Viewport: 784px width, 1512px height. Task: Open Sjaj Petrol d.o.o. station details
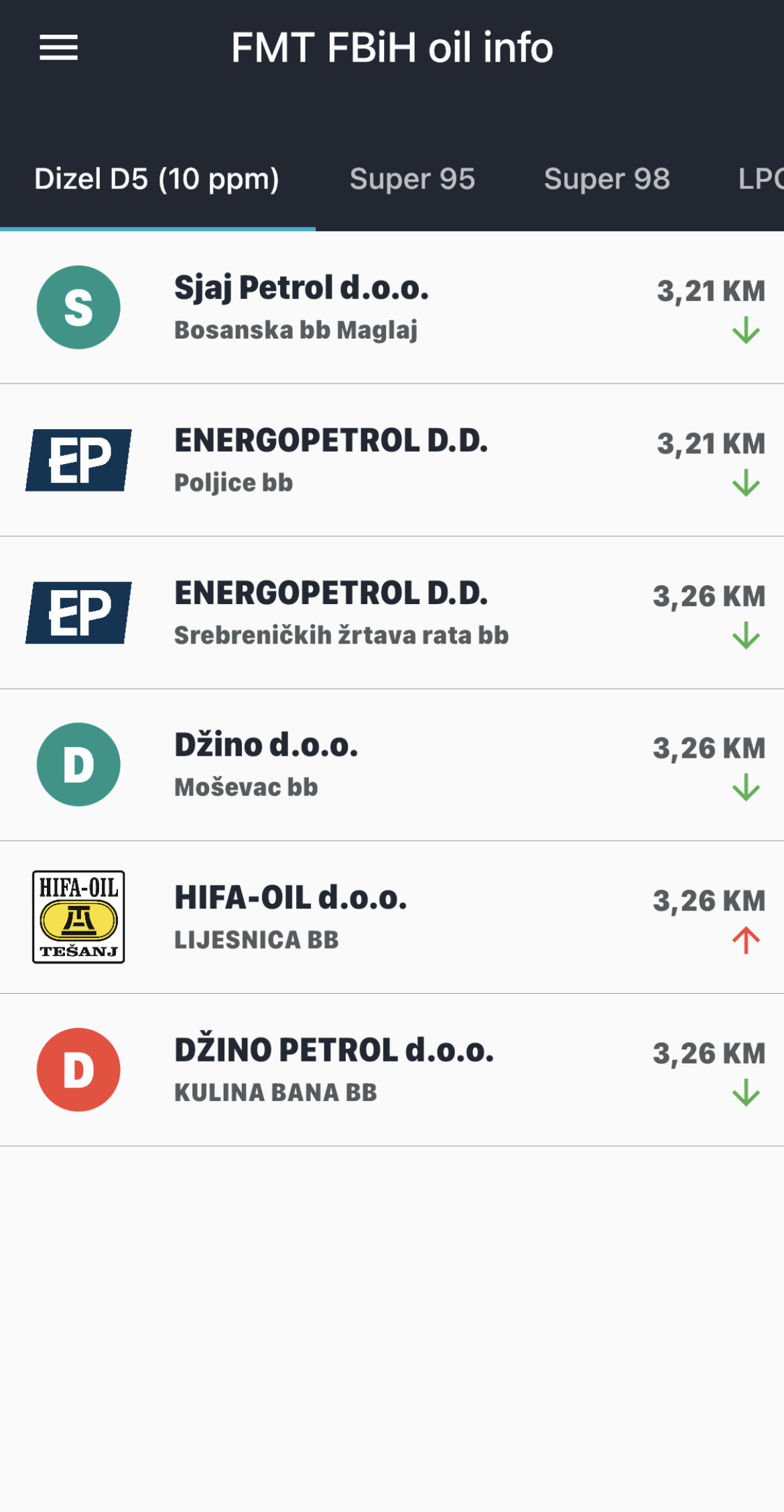392,308
